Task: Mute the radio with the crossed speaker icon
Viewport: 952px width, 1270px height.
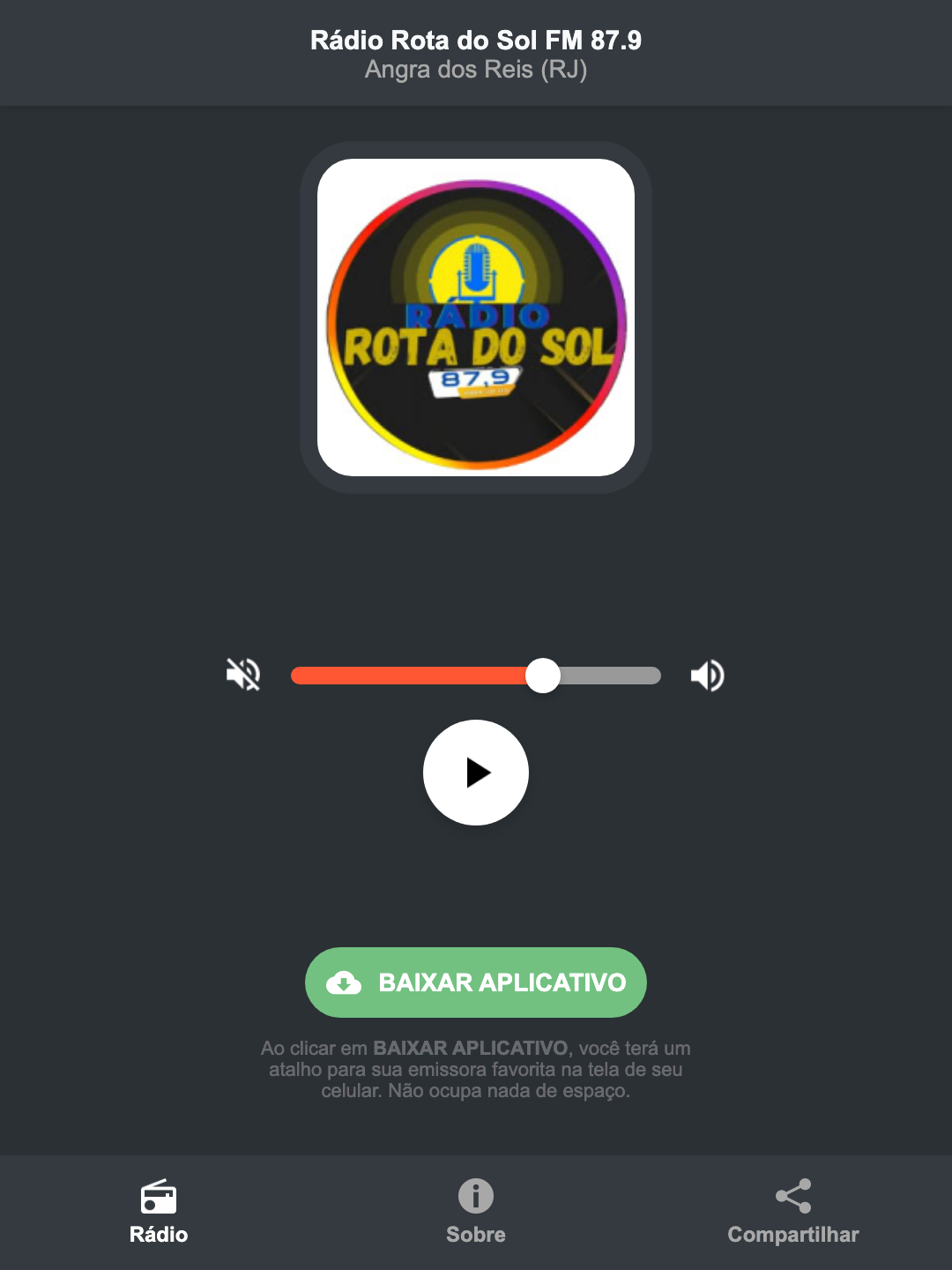Action: (x=244, y=675)
